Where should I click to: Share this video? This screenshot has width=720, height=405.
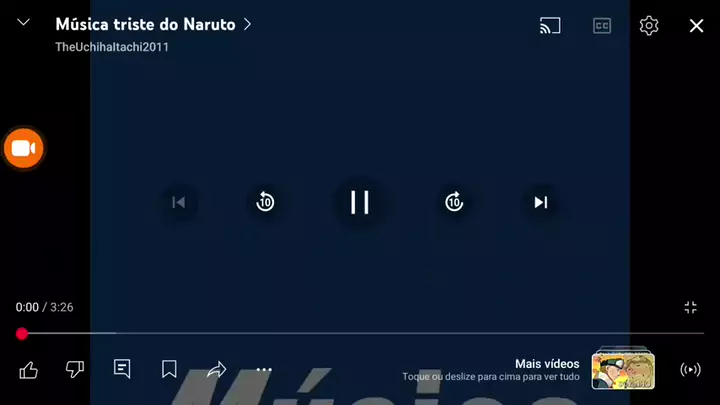tap(216, 370)
